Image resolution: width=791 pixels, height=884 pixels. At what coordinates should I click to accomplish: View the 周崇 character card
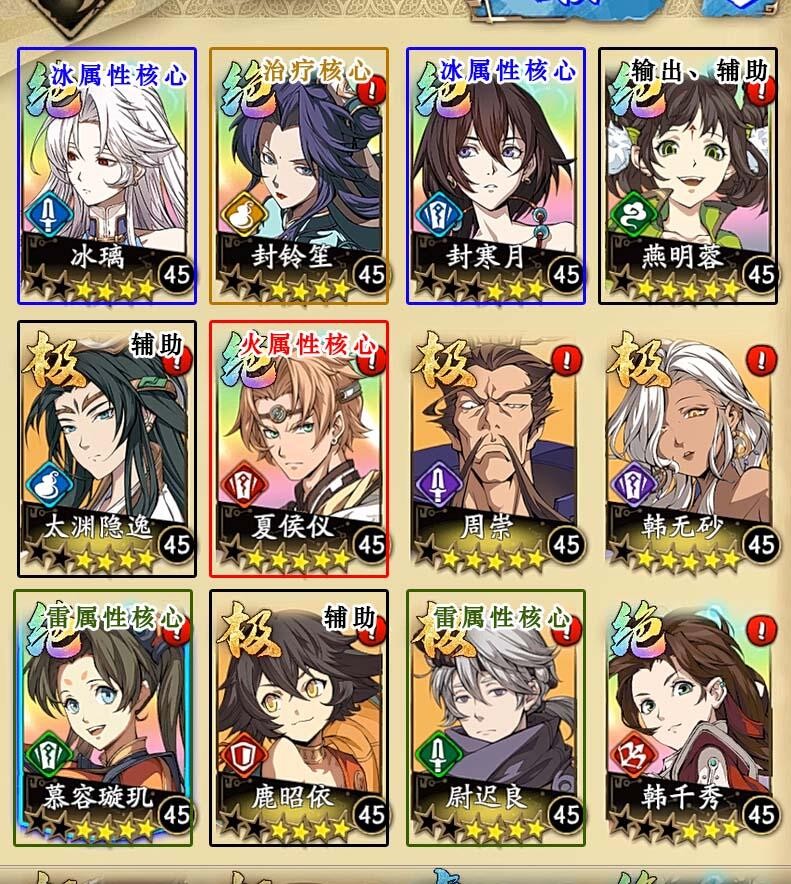[496, 450]
